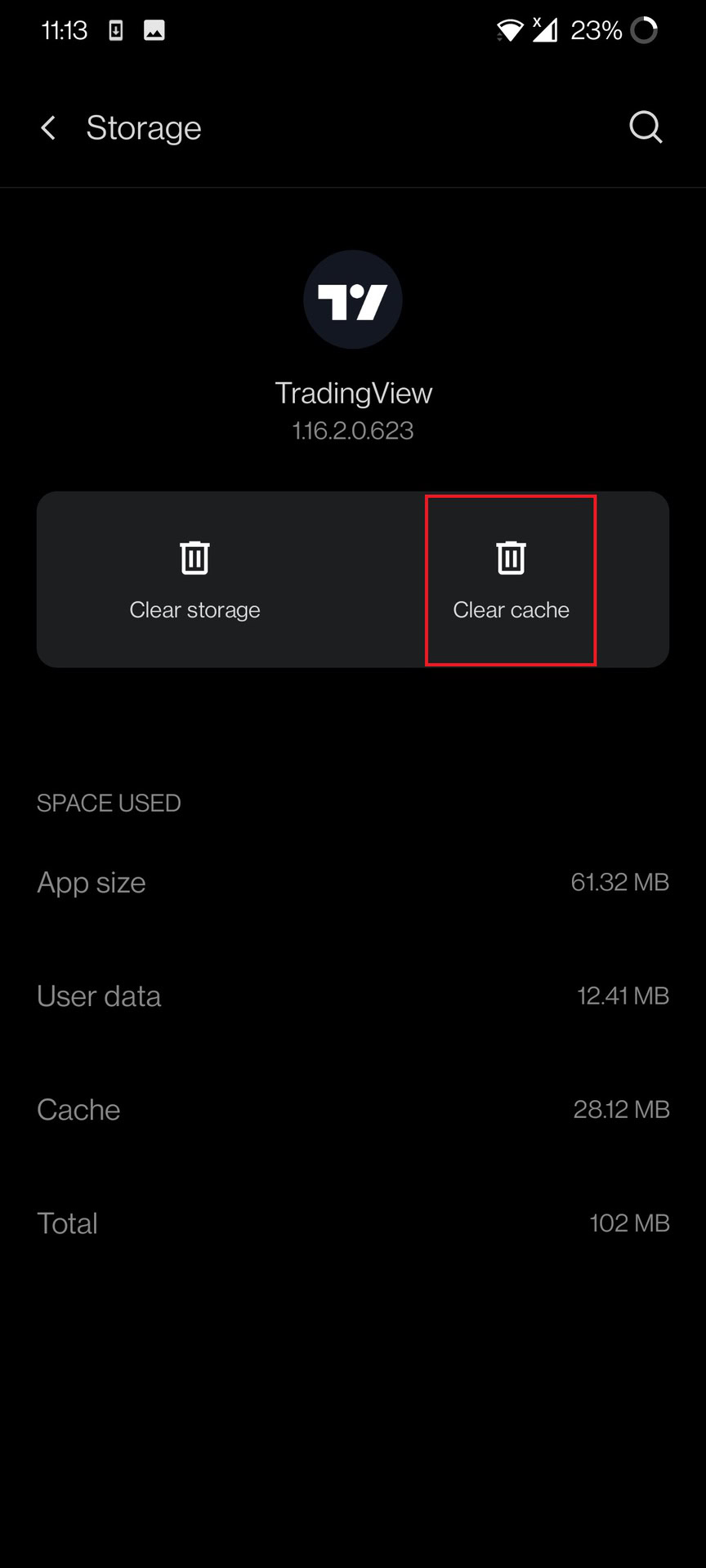Tap Clear storage for TradingView
The image size is (706, 1568).
click(x=194, y=581)
